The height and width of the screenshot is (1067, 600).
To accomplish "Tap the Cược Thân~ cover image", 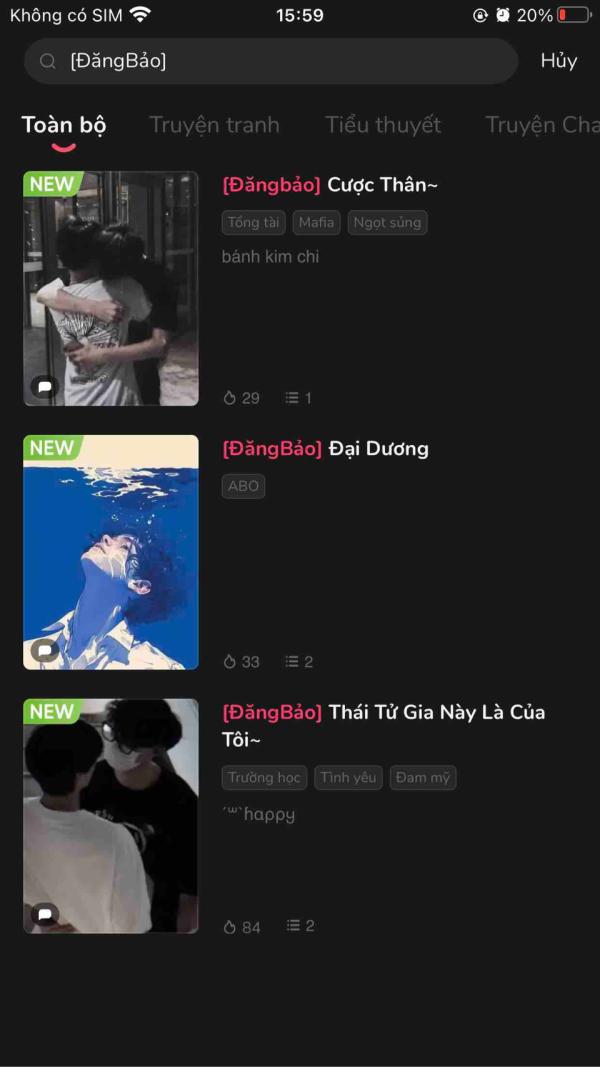I will point(111,289).
